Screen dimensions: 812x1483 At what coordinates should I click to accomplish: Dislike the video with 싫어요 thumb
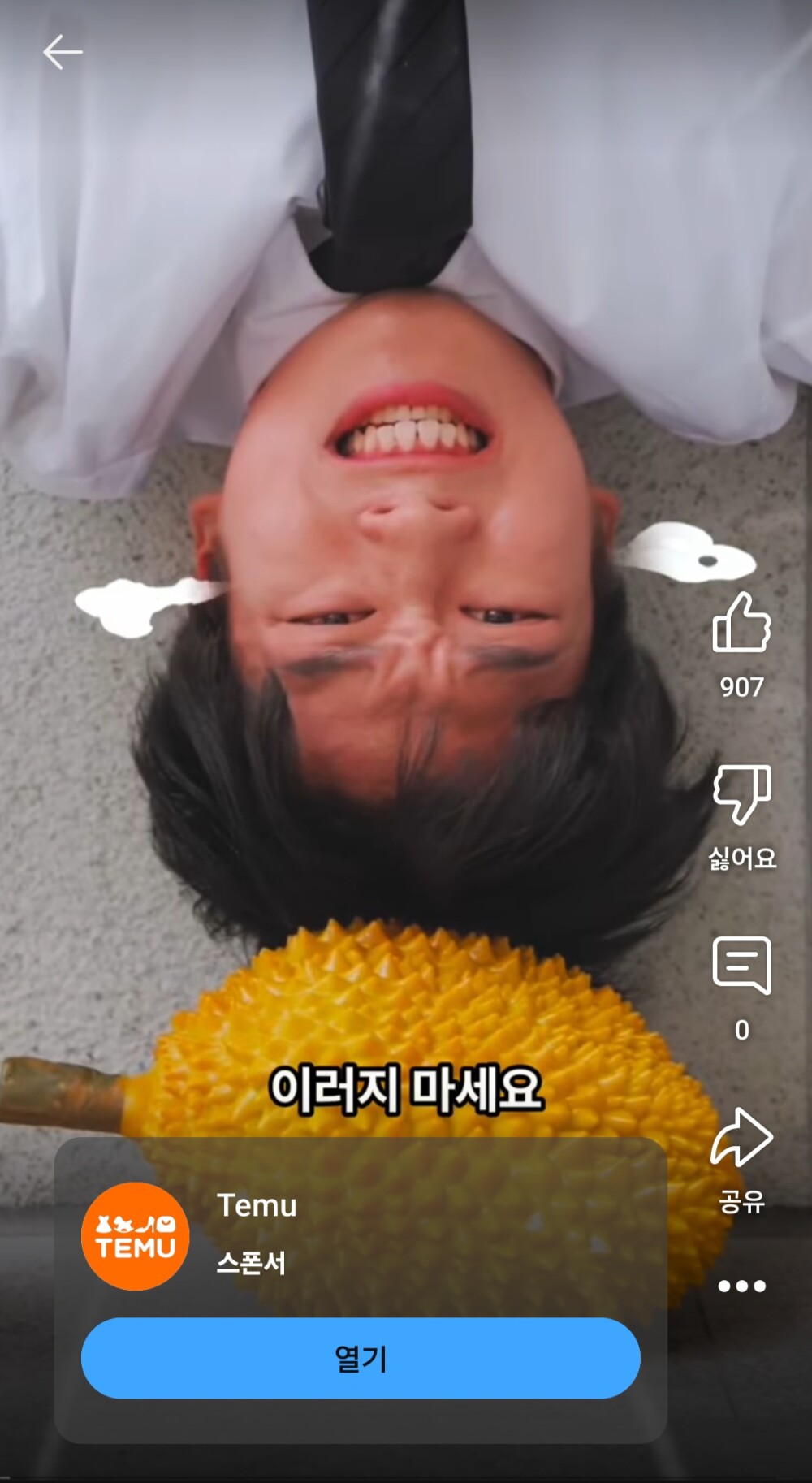(741, 795)
